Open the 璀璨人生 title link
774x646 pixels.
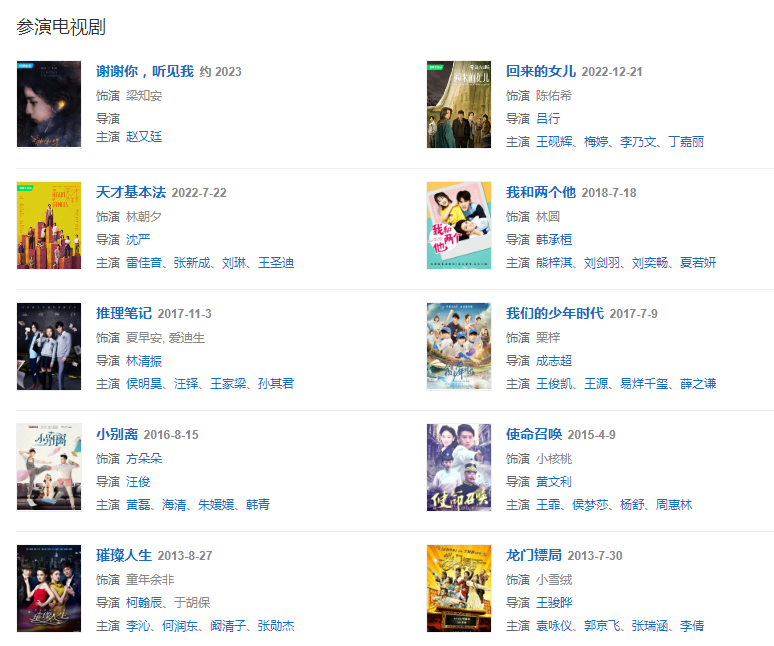(123, 555)
